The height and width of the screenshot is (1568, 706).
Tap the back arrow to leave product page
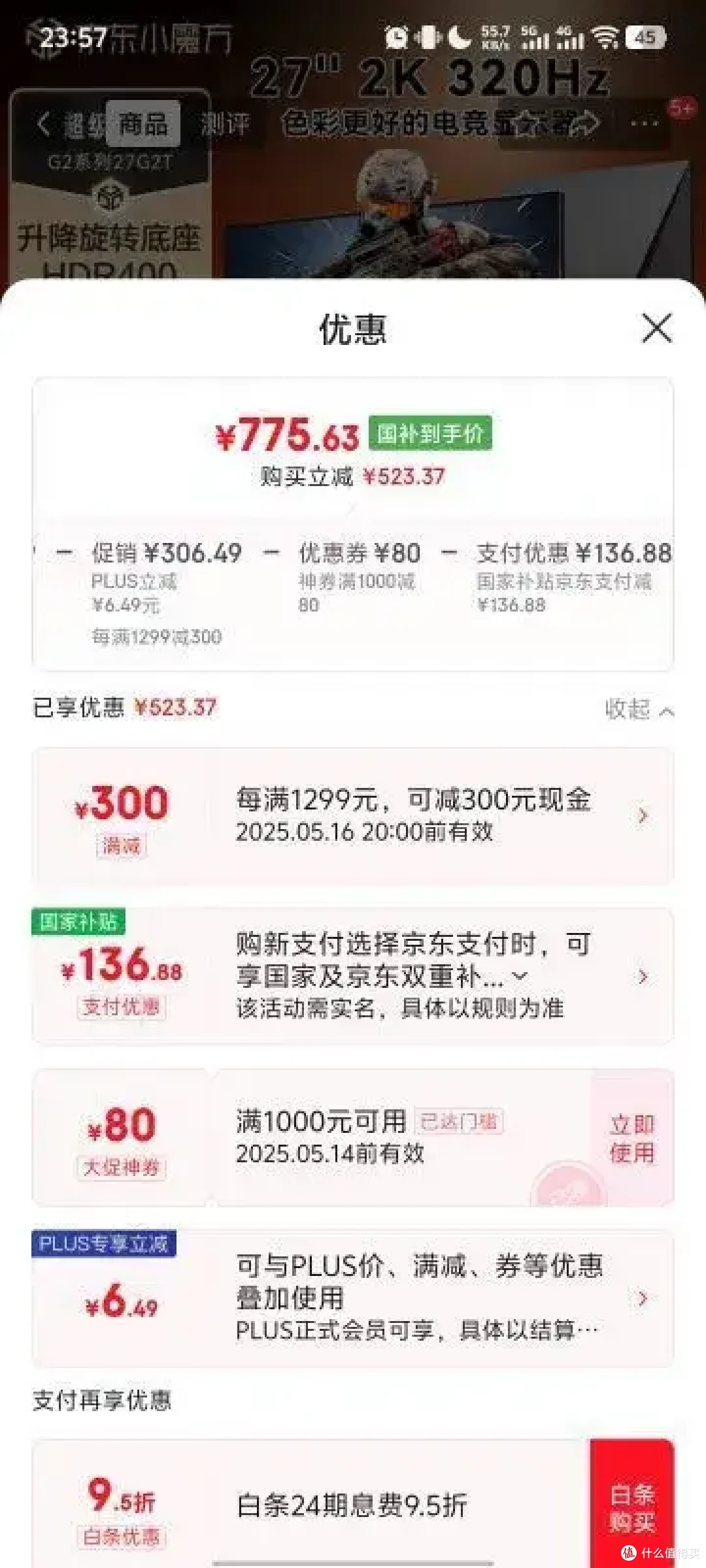pos(44,124)
